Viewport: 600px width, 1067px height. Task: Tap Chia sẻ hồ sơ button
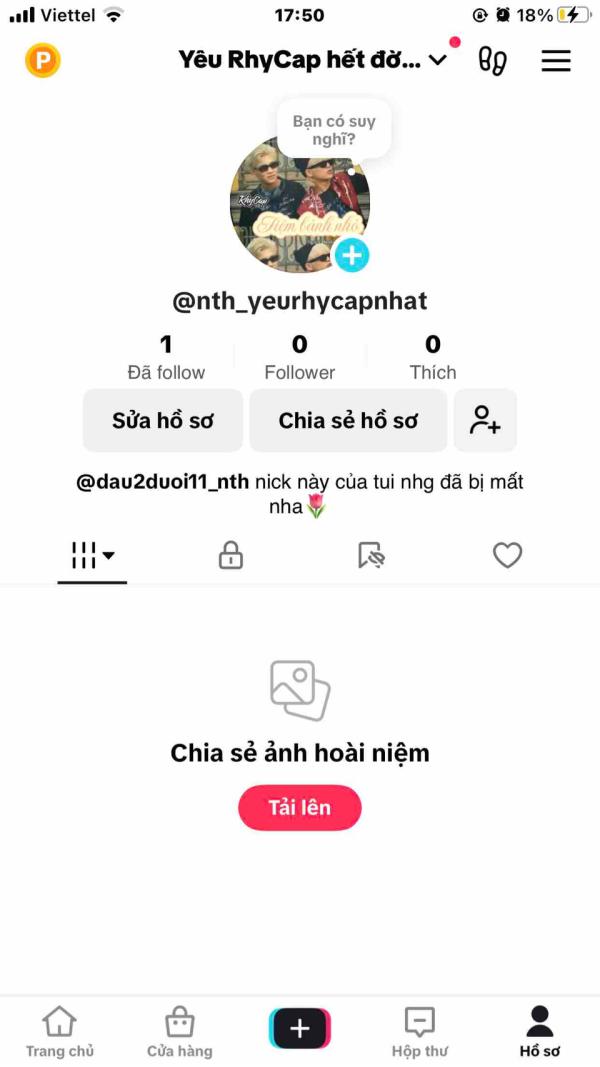pyautogui.click(x=348, y=421)
